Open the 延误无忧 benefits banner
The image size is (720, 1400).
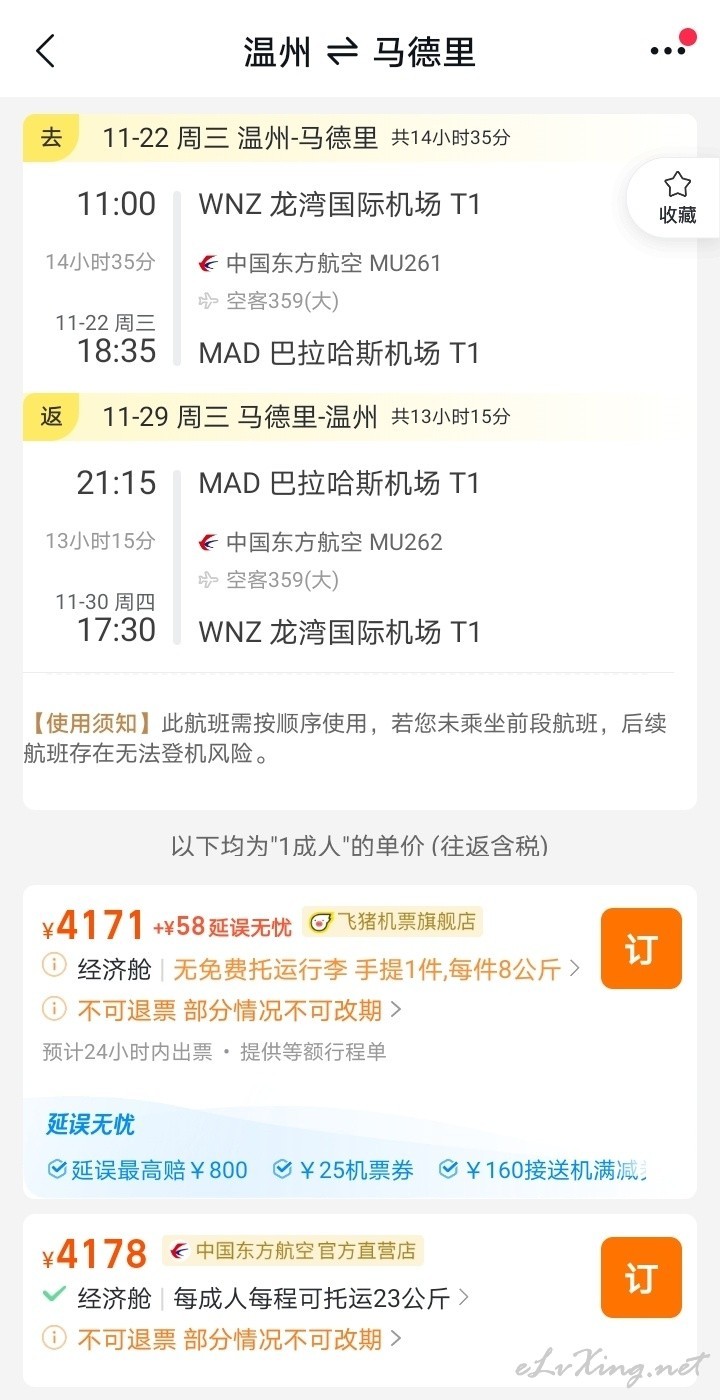(360, 1147)
